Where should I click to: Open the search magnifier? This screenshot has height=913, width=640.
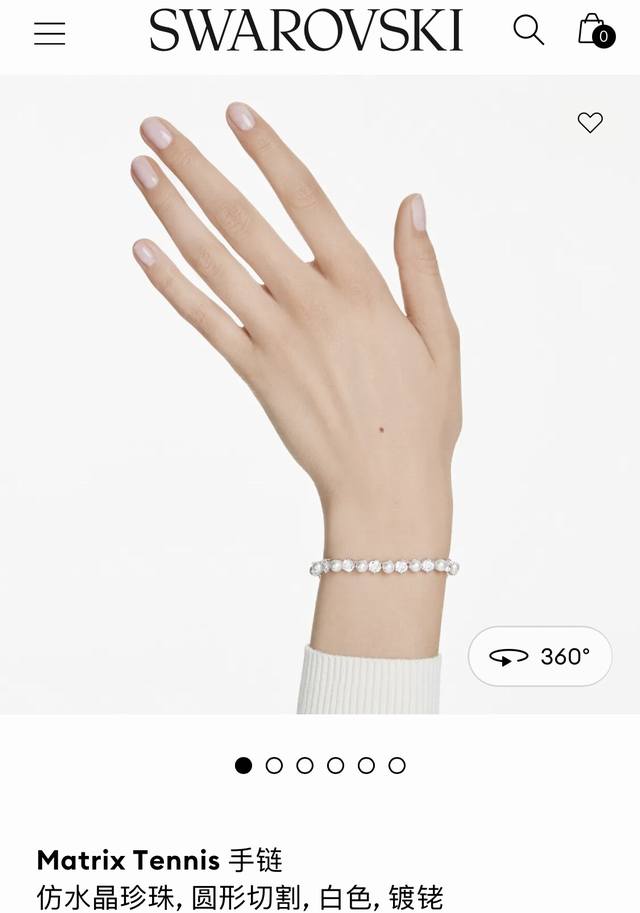[528, 30]
